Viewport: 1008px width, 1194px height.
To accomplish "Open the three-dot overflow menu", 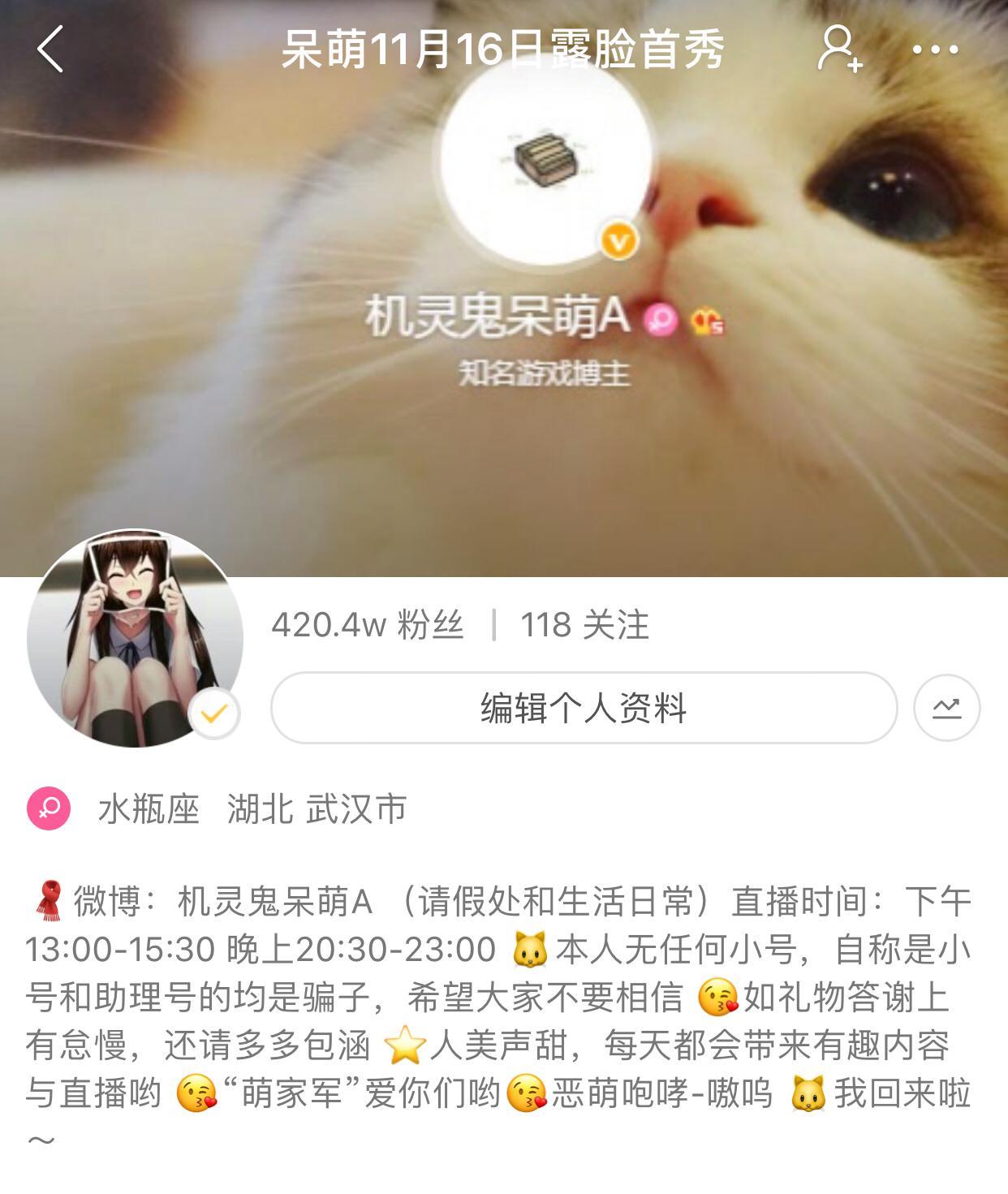I will tap(935, 50).
